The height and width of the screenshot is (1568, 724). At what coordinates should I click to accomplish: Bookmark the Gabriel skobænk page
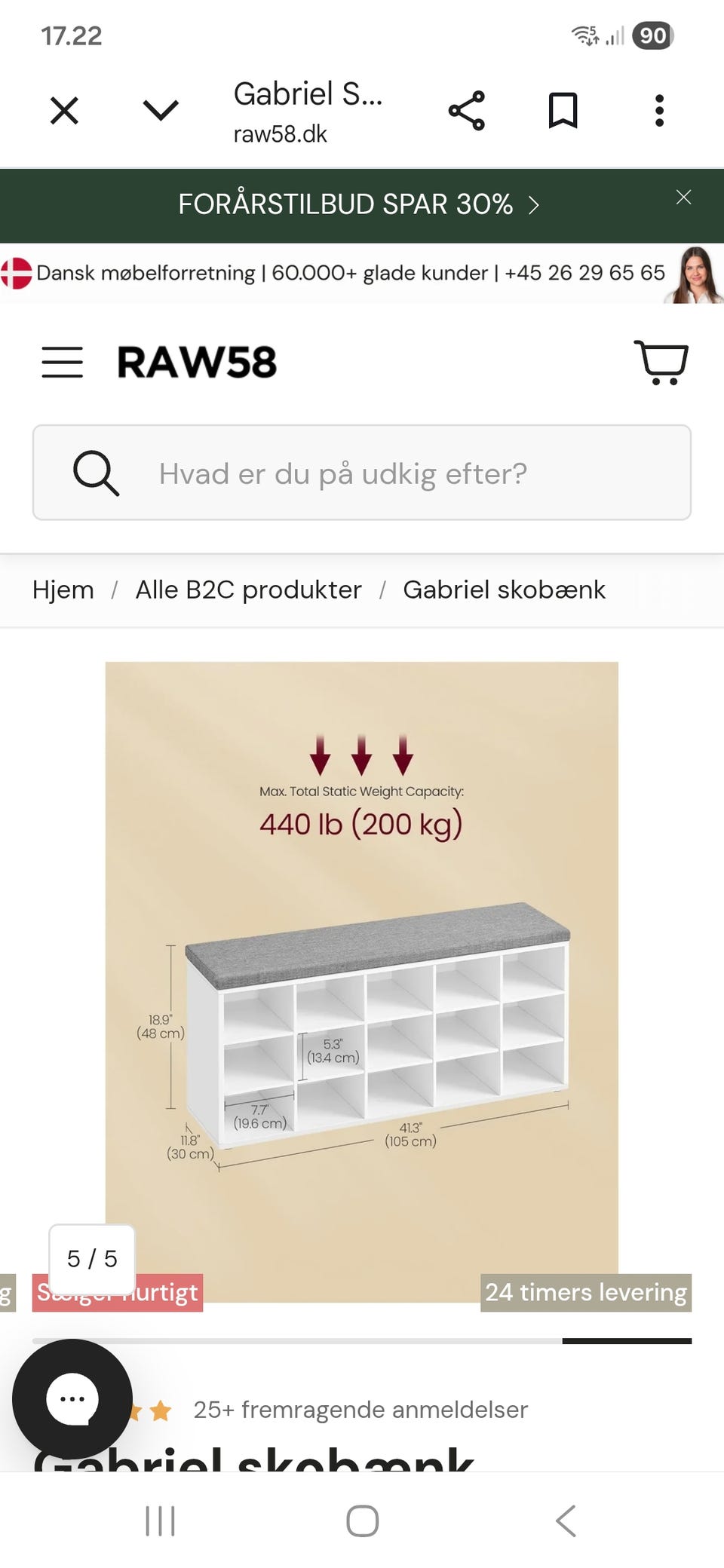click(x=563, y=111)
